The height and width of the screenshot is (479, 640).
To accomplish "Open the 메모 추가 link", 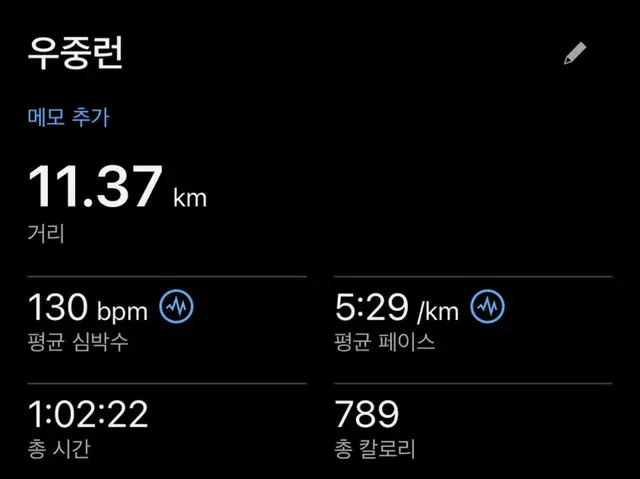I will [x=68, y=117].
